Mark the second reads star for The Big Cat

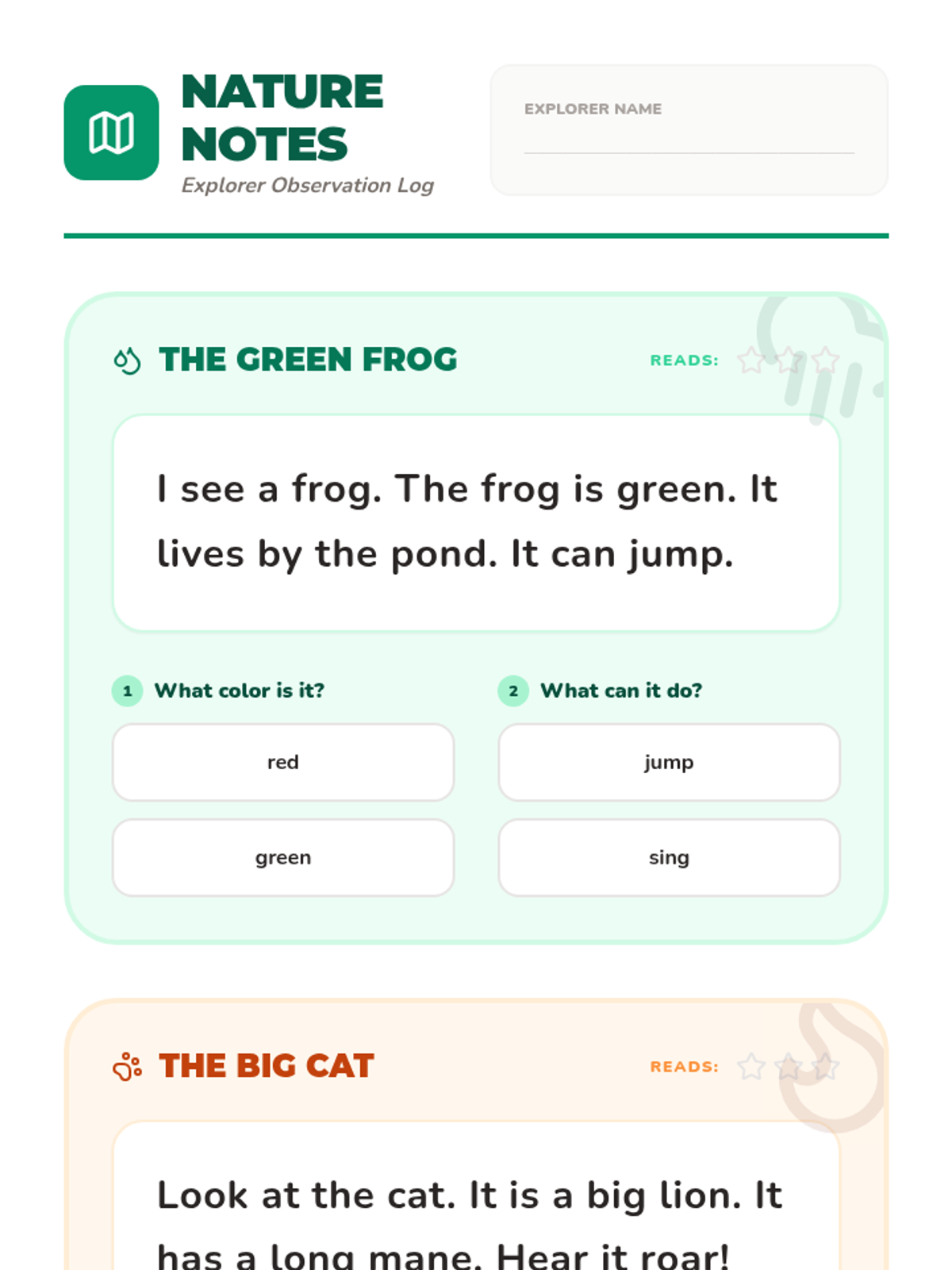click(789, 1067)
